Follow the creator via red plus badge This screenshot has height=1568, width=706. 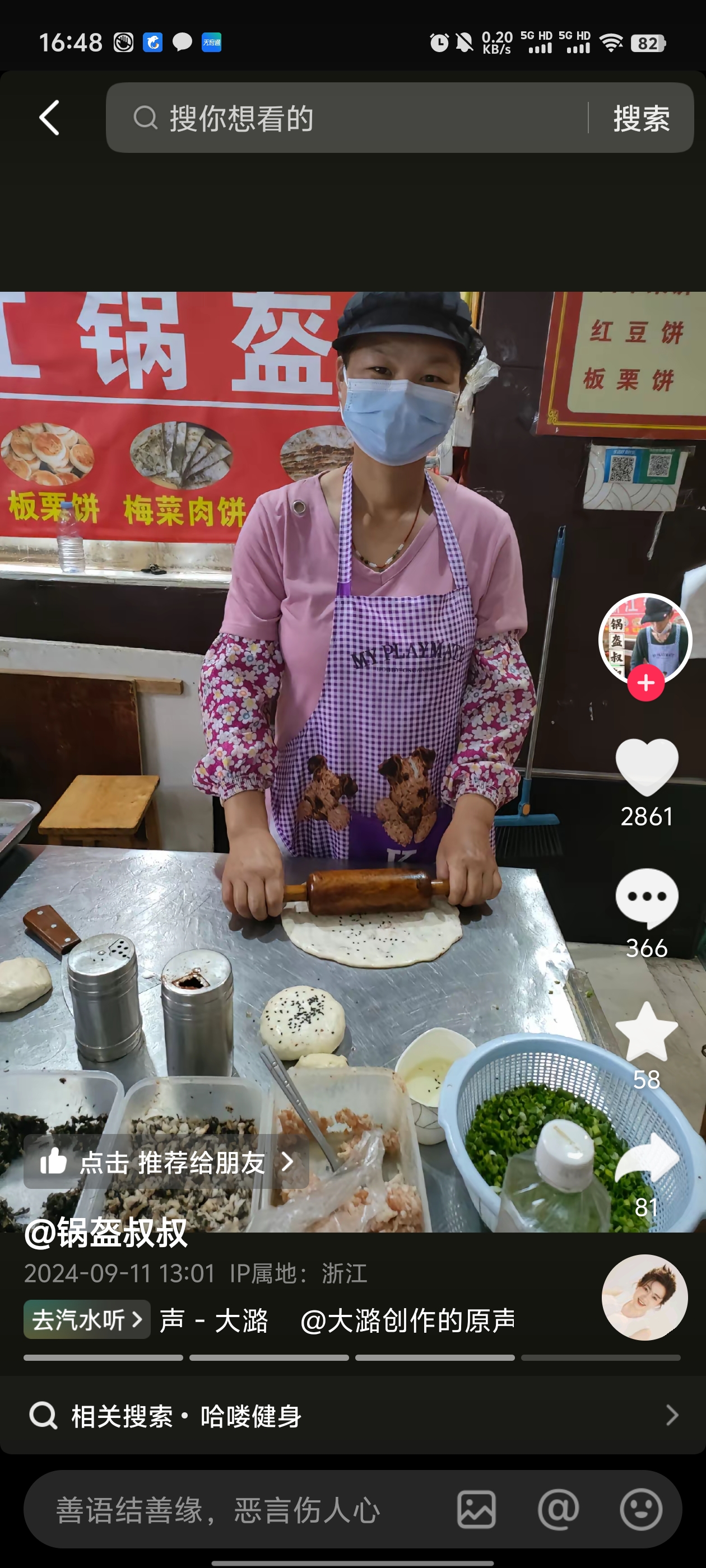[645, 682]
